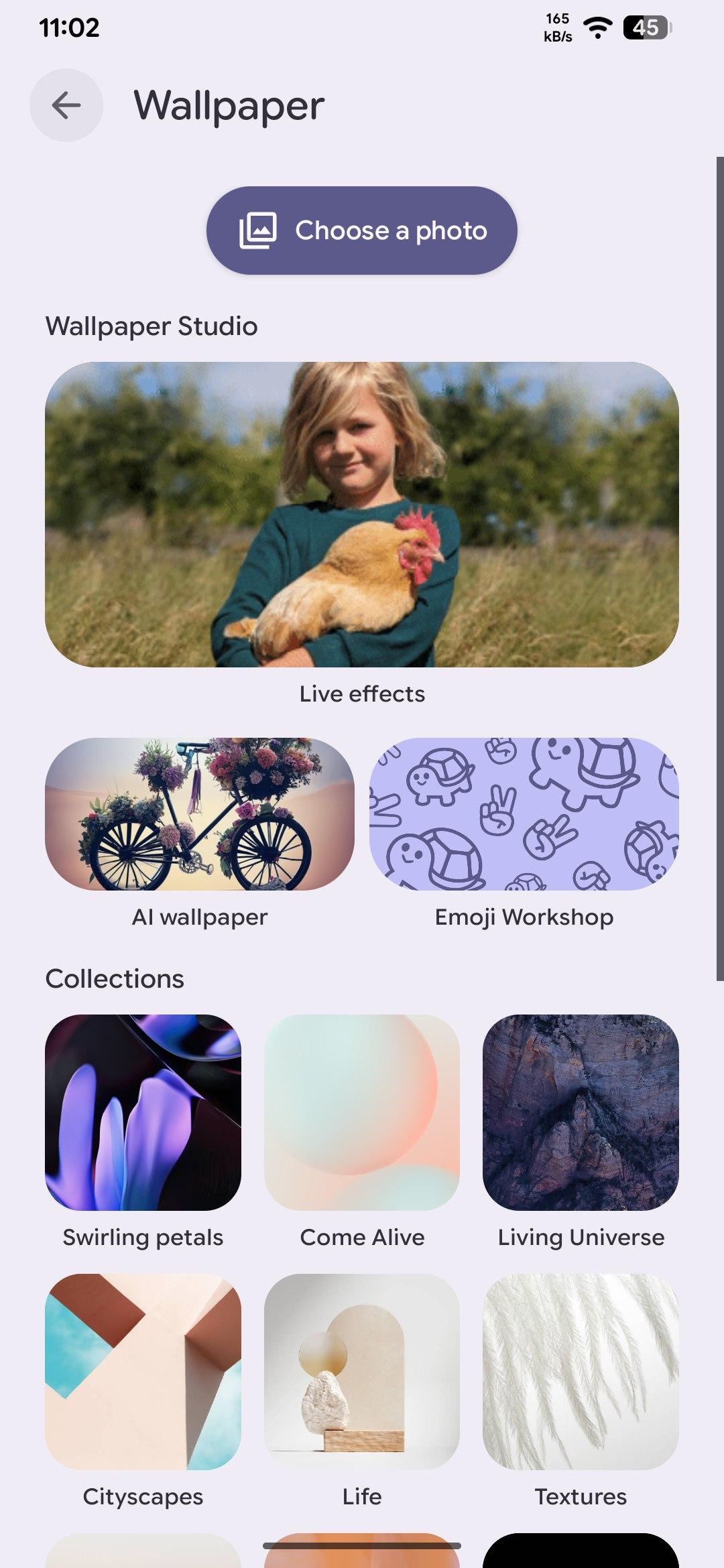Launch Emoji Workshop
The image size is (724, 1568).
pos(524,813)
